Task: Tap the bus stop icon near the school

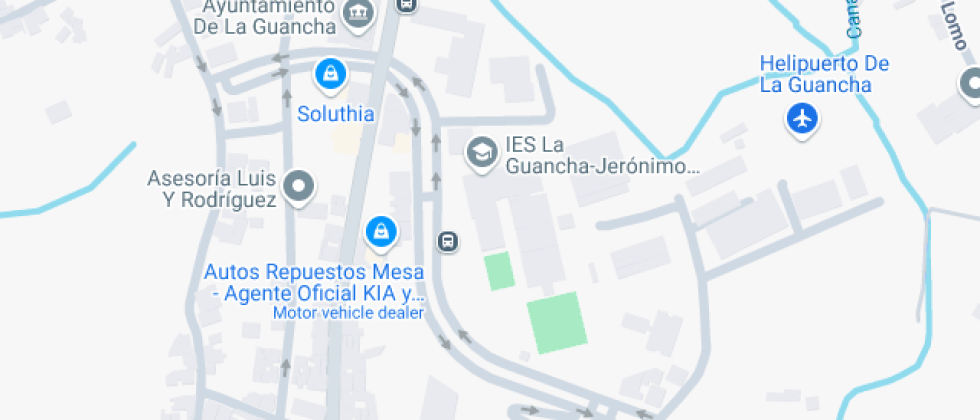Action: (x=448, y=241)
